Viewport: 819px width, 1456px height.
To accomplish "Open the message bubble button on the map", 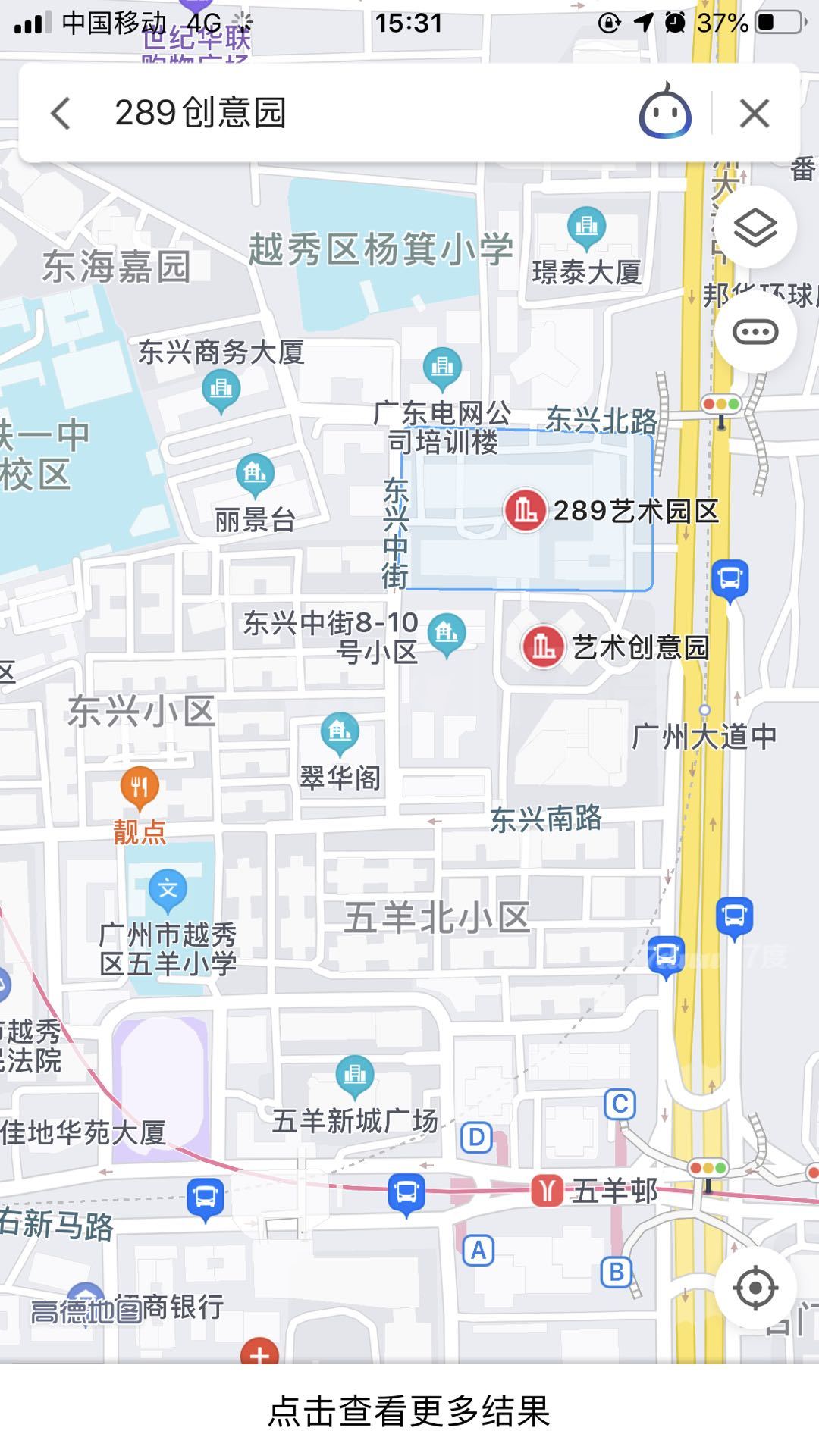I will pyautogui.click(x=755, y=332).
